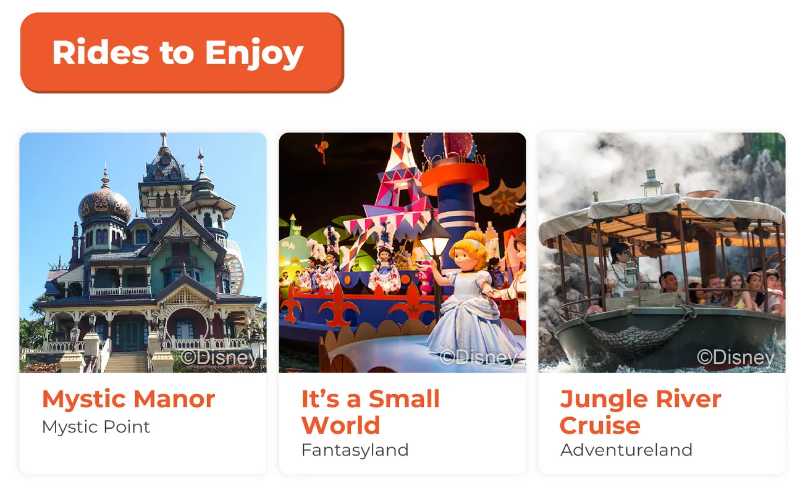View the It's a Small World ride
Image resolution: width=801 pixels, height=489 pixels.
tap(402, 300)
